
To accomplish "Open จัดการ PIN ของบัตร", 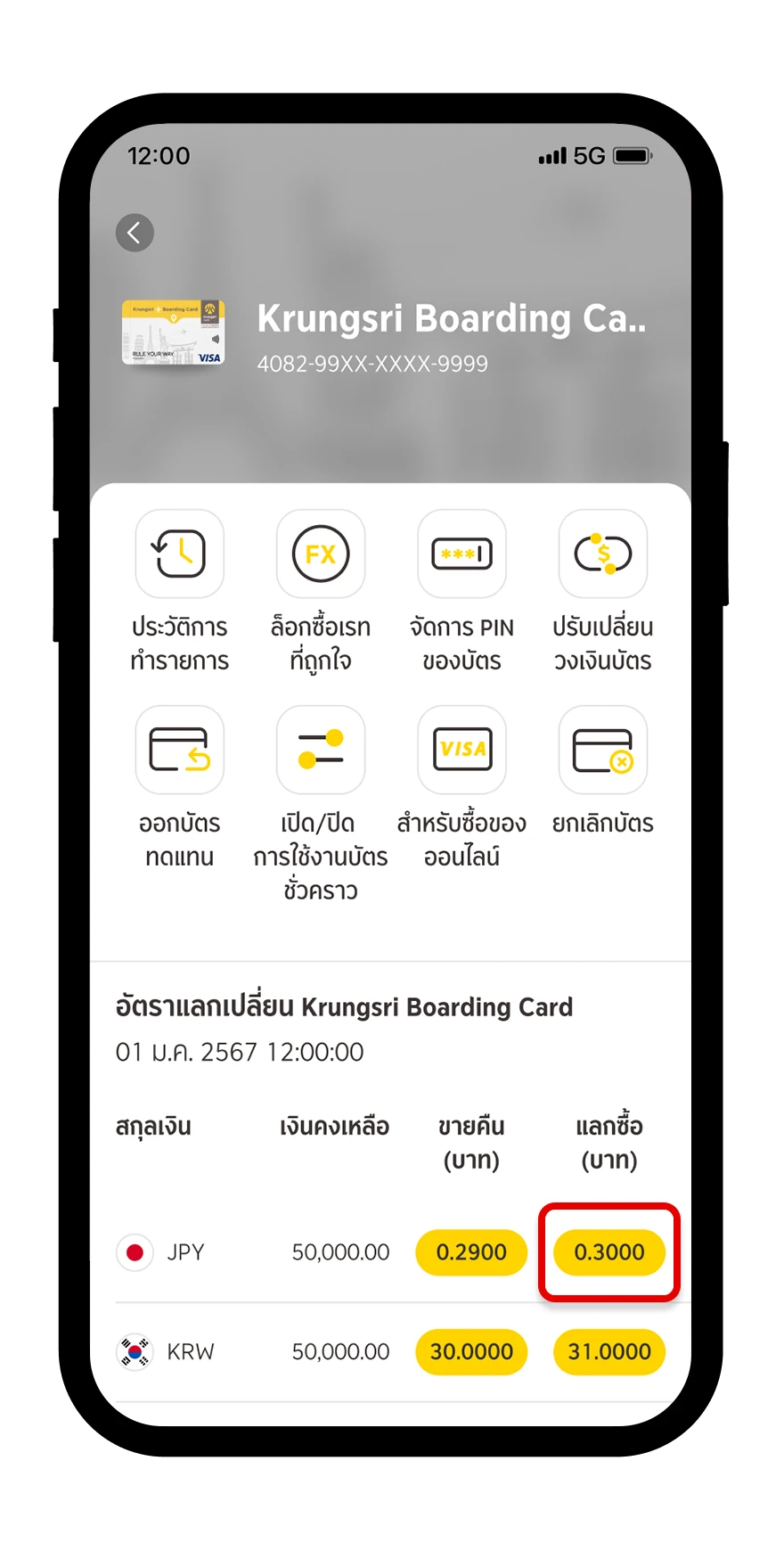I will 461,554.
